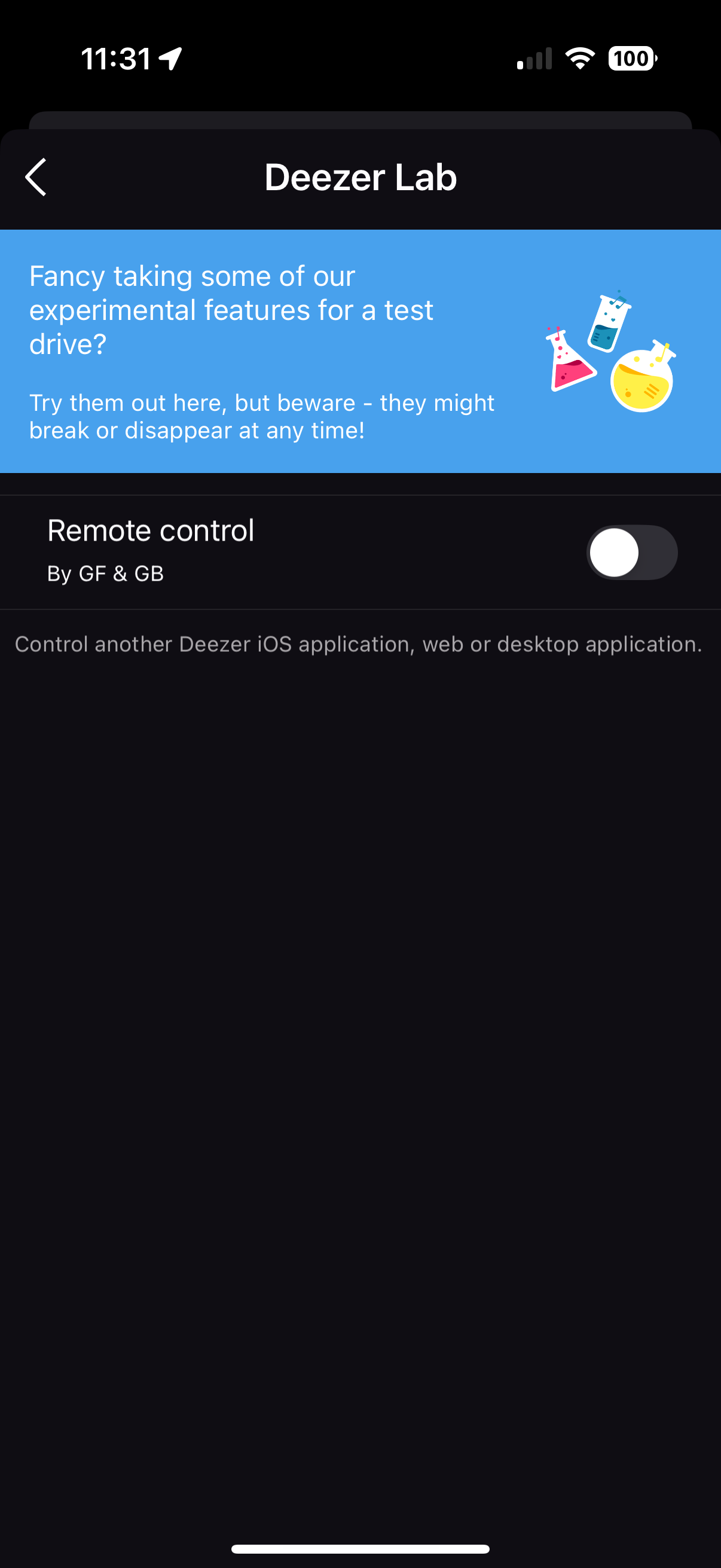Enable the Remote control switch
721x1568 pixels.
click(x=631, y=552)
